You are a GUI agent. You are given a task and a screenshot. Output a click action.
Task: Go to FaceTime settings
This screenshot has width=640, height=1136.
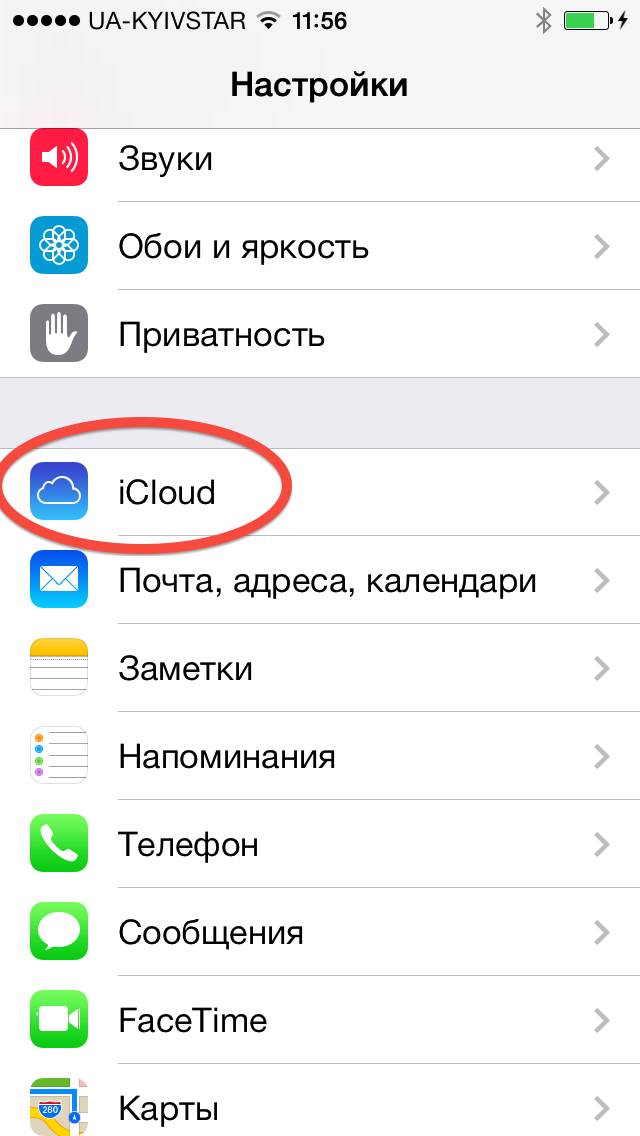pos(320,1020)
